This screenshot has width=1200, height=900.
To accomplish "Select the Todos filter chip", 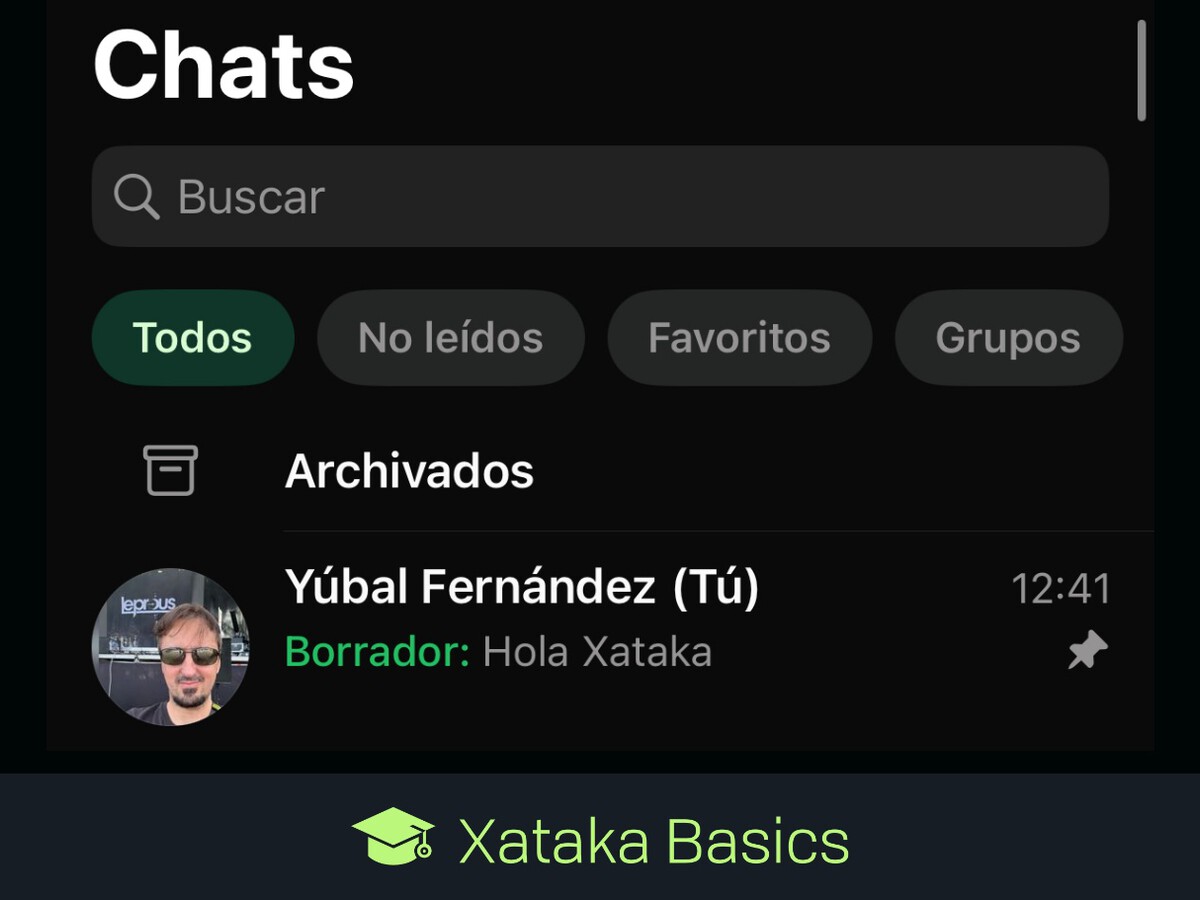I will pos(192,338).
